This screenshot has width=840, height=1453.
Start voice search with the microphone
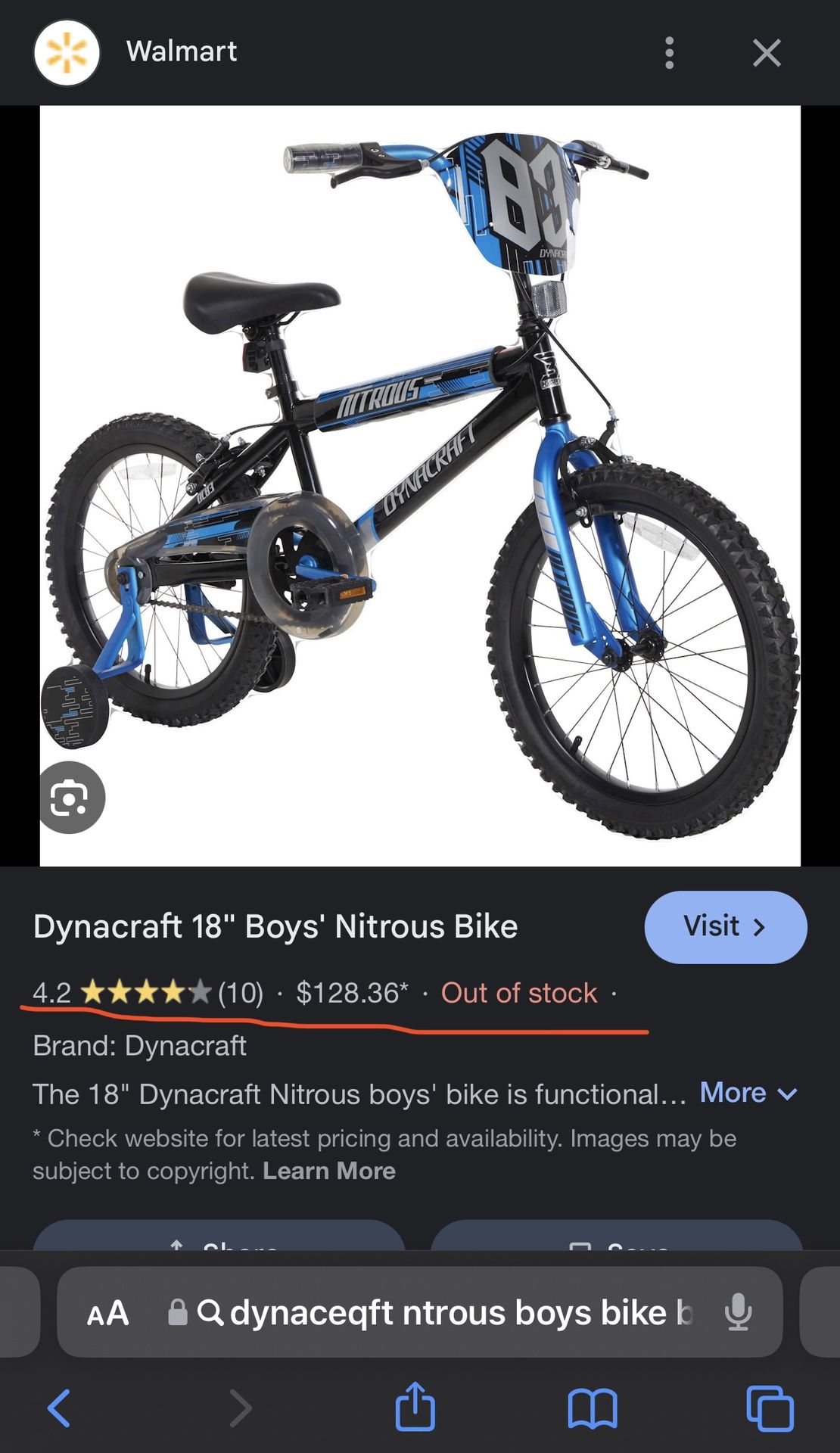(737, 1313)
